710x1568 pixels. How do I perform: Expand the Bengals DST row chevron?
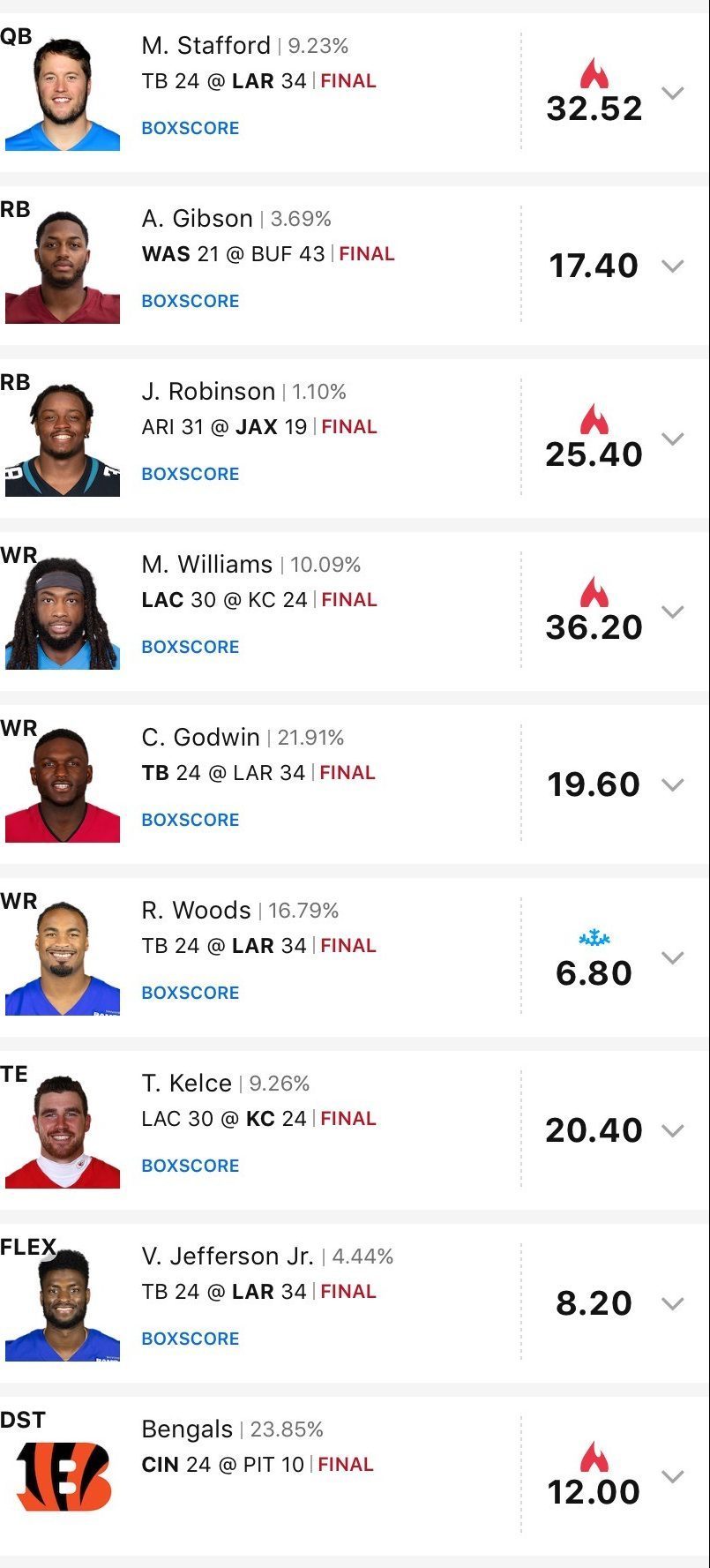(x=673, y=1476)
